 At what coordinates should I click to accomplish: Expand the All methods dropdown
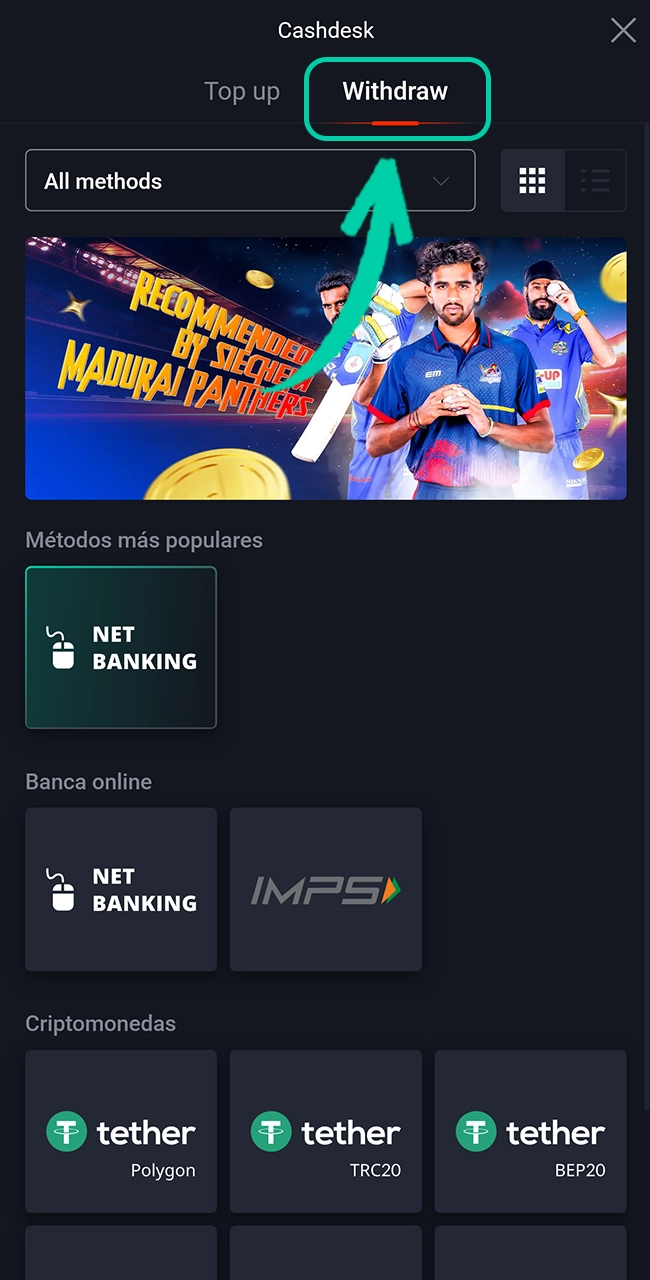(x=250, y=181)
